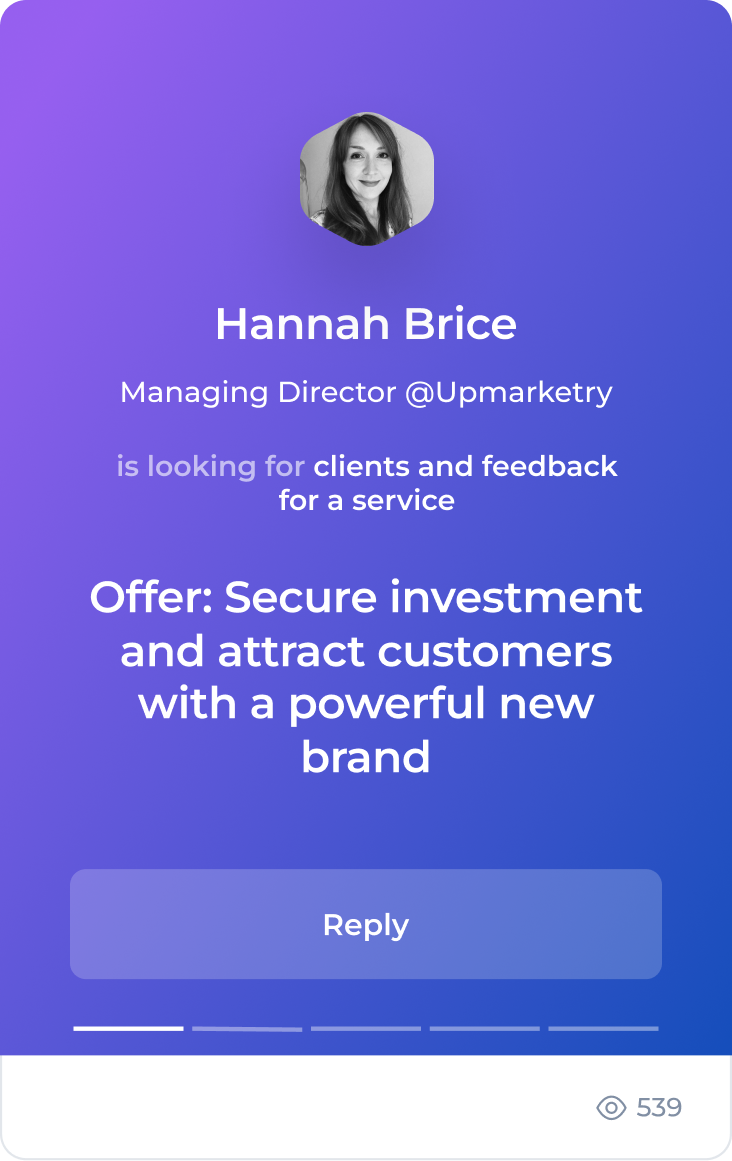Open Hannah Brice's profile photo
The image size is (732, 1161).
point(366,180)
